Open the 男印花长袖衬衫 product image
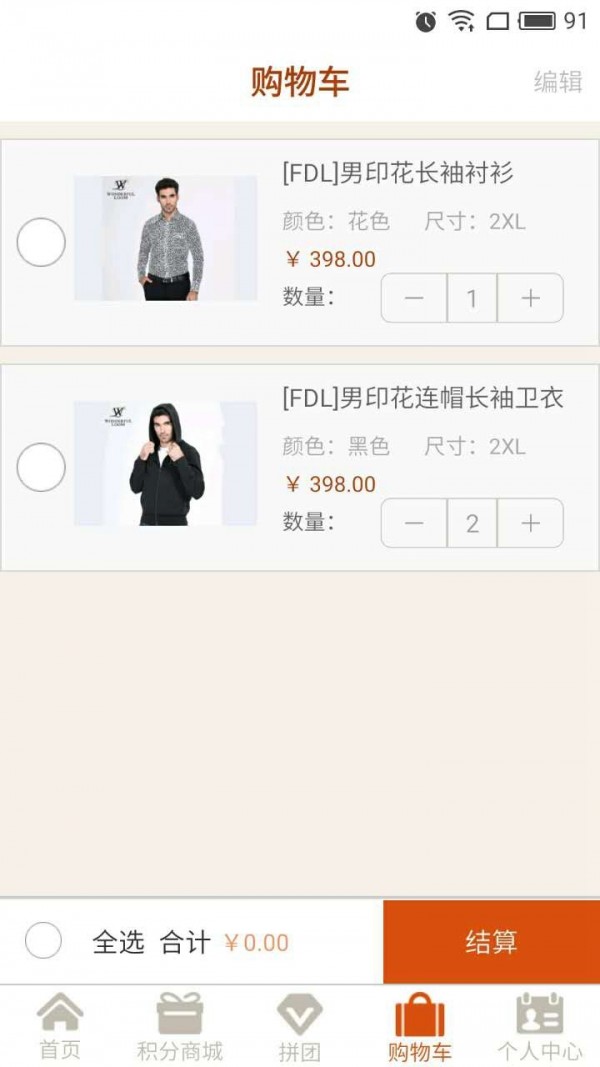This screenshot has width=600, height=1067. point(165,238)
